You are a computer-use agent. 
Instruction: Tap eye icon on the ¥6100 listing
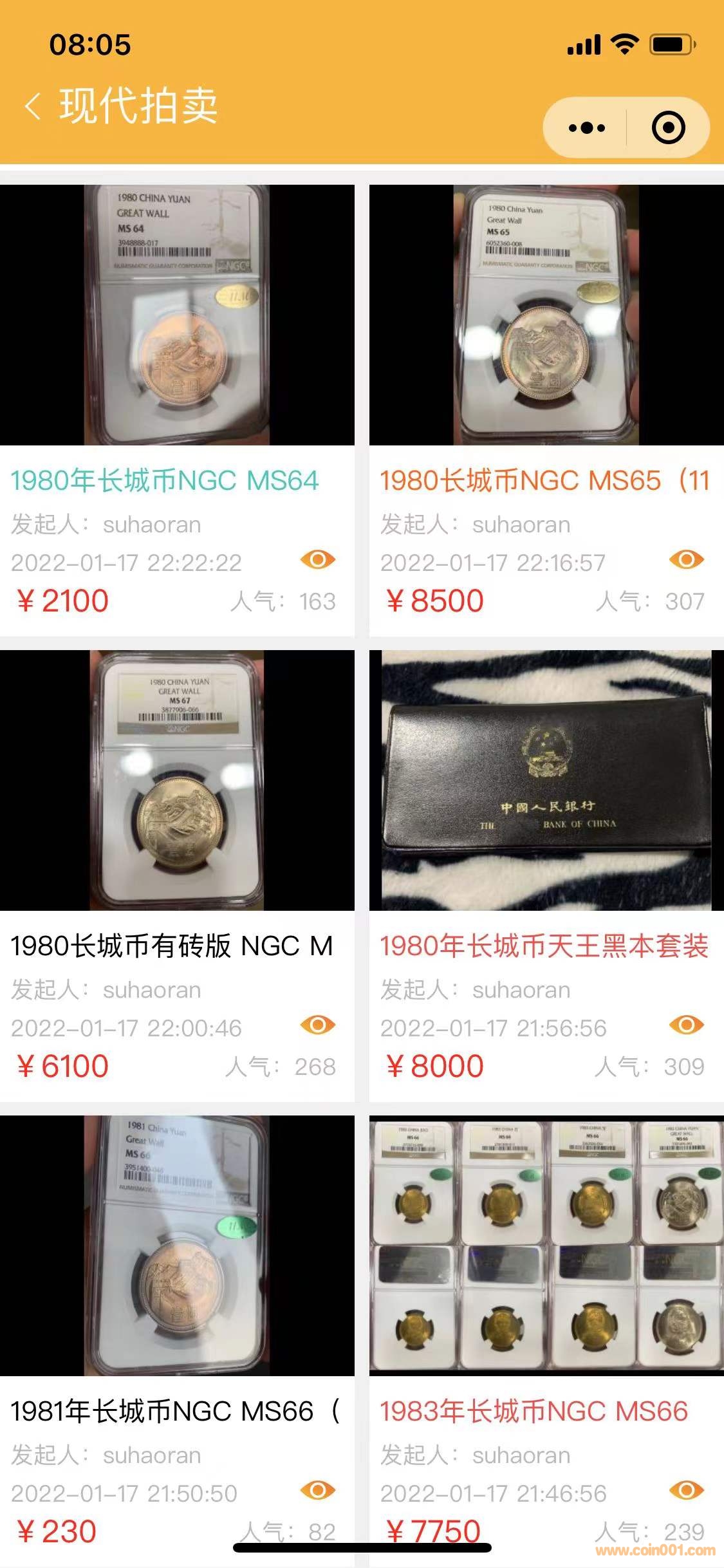pos(318,1025)
